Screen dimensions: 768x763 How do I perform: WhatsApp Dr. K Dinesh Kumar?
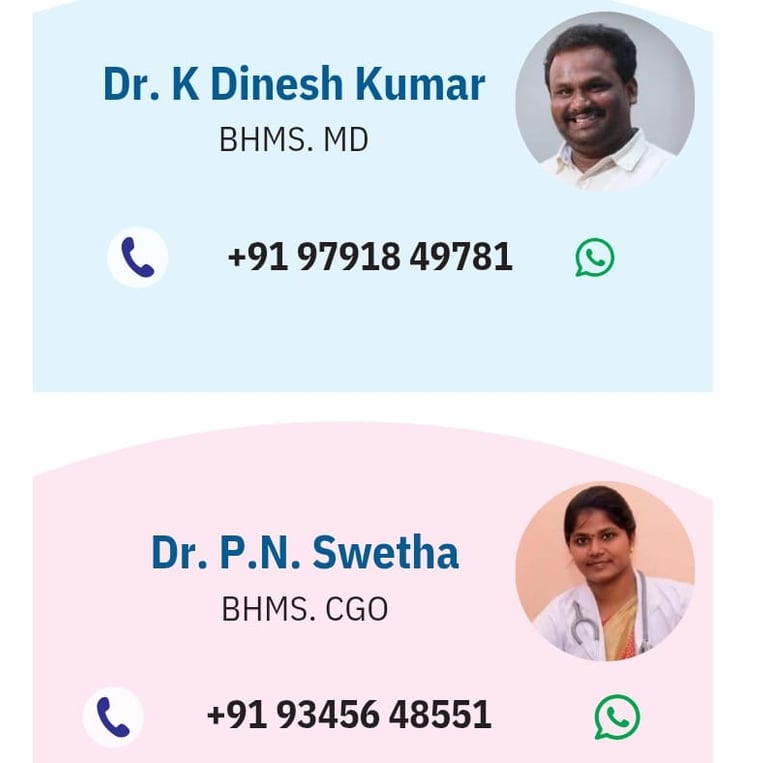click(x=594, y=258)
